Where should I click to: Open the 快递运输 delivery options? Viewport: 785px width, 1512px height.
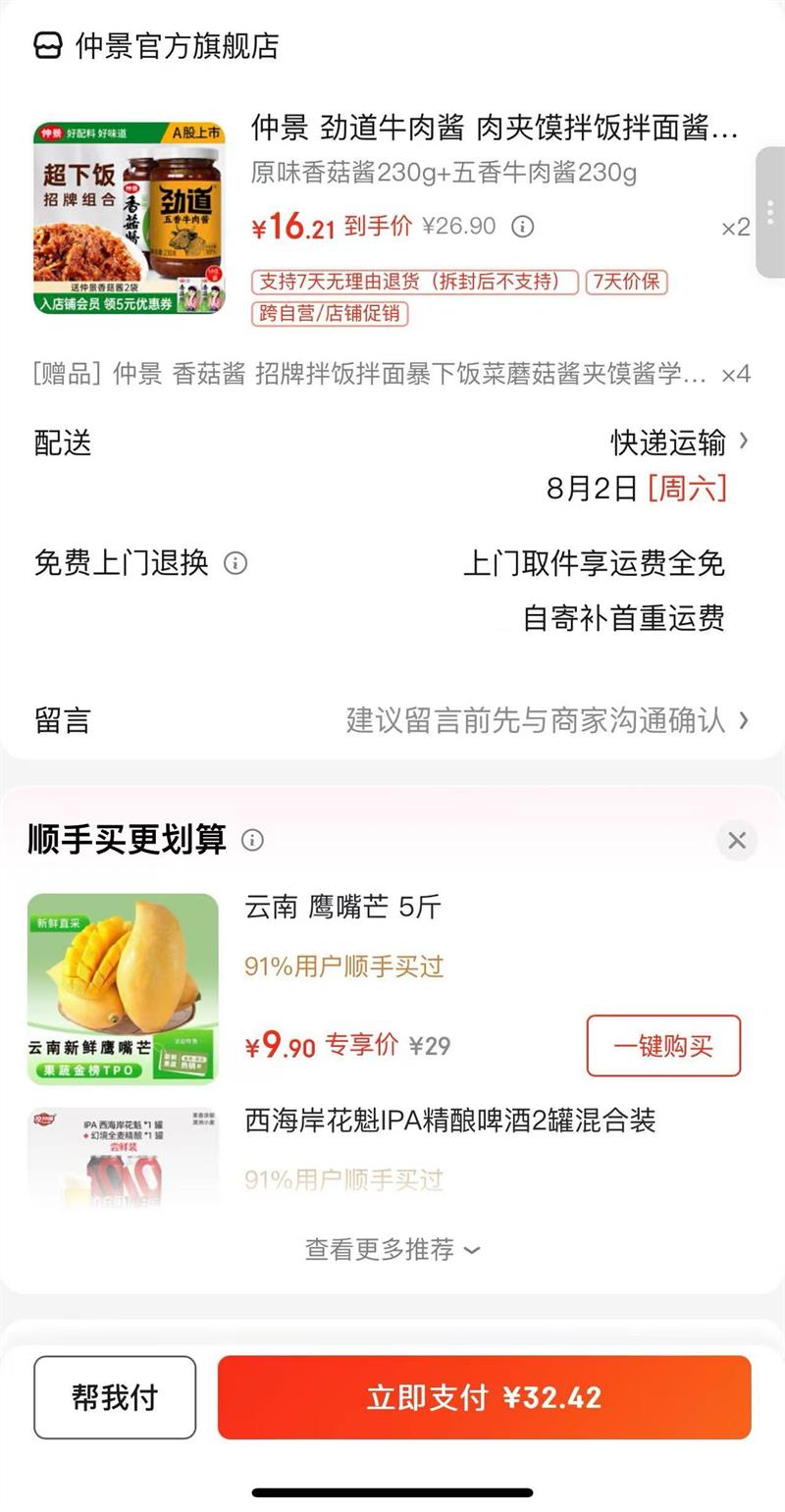[679, 443]
